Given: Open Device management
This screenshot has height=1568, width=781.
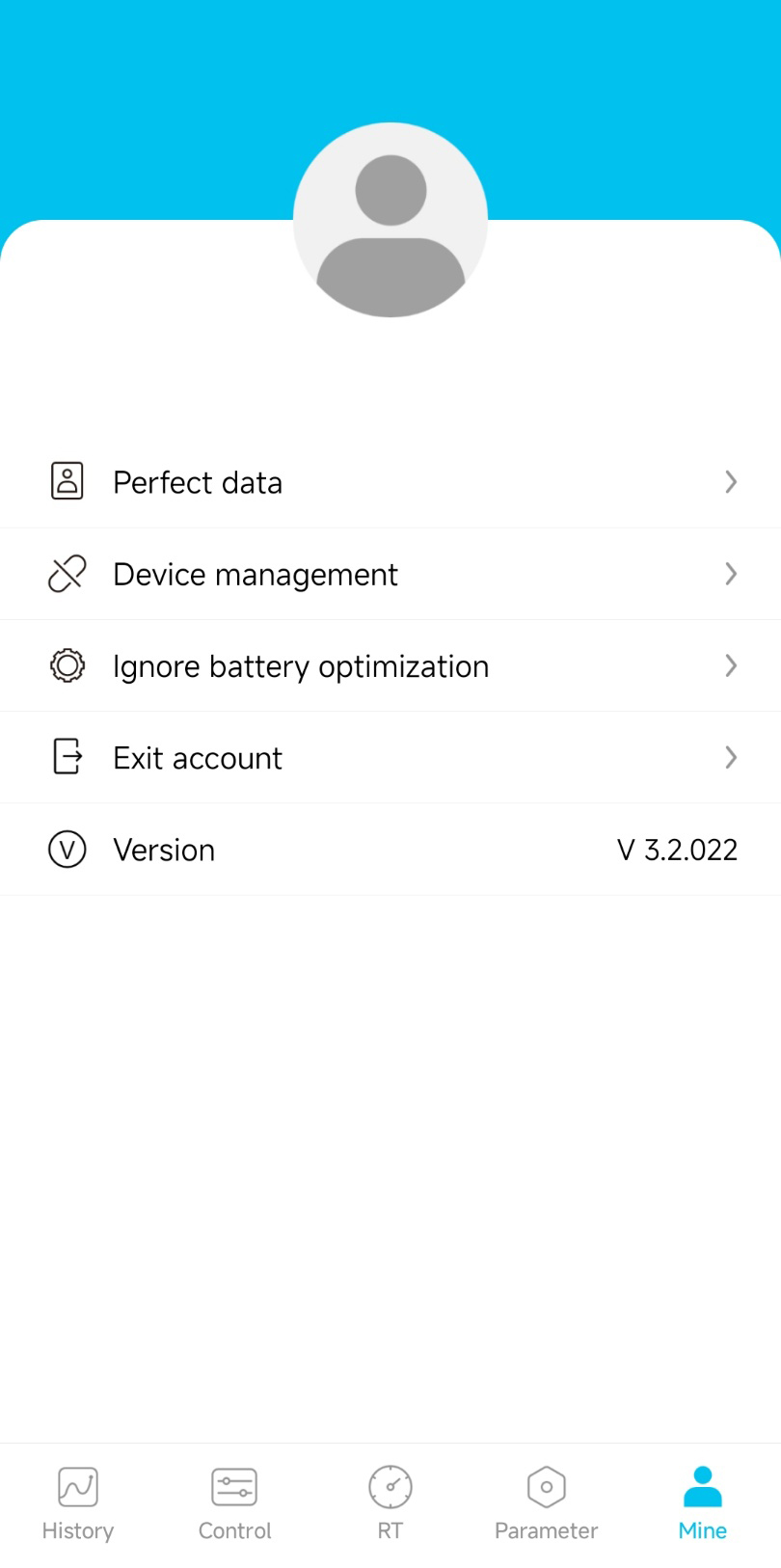Looking at the screenshot, I should pos(390,574).
